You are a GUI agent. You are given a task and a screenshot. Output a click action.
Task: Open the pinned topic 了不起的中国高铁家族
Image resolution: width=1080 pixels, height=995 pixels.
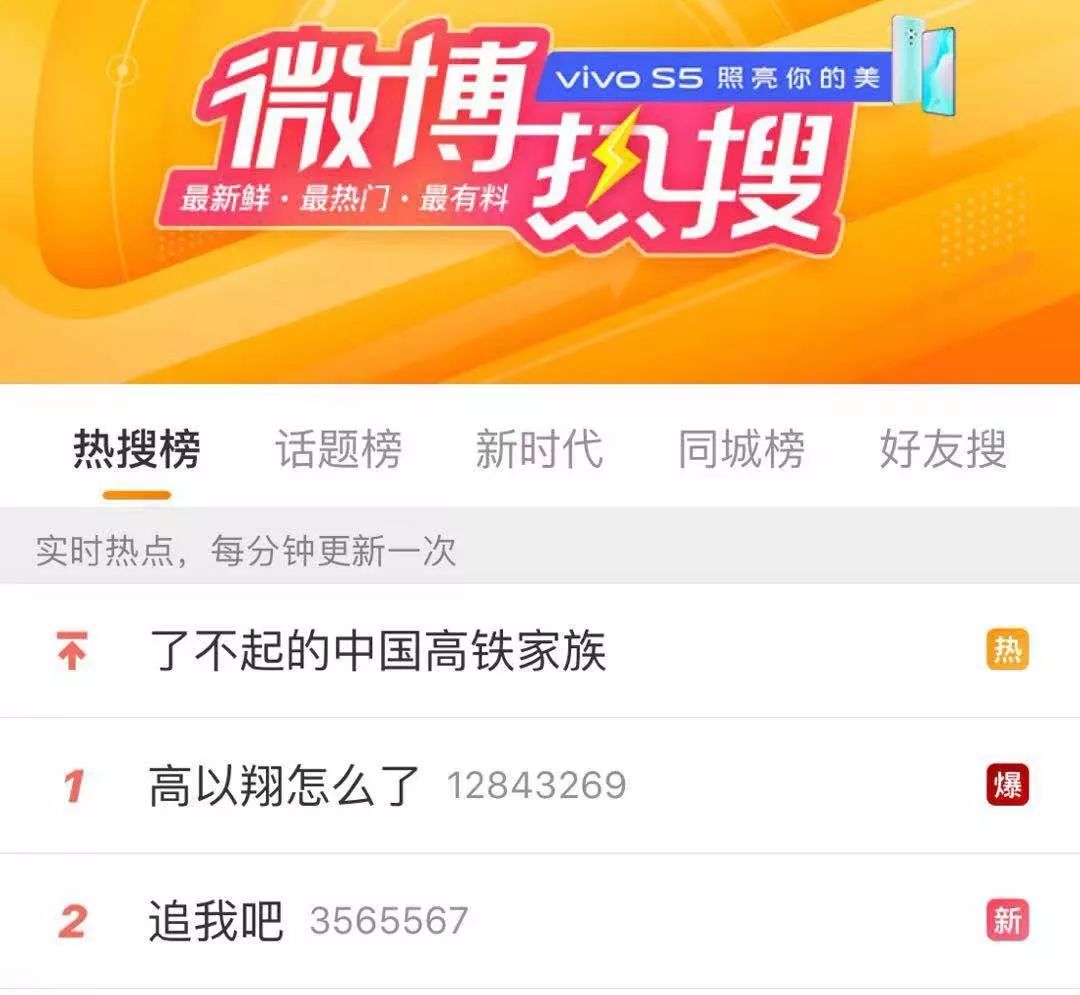(x=377, y=652)
